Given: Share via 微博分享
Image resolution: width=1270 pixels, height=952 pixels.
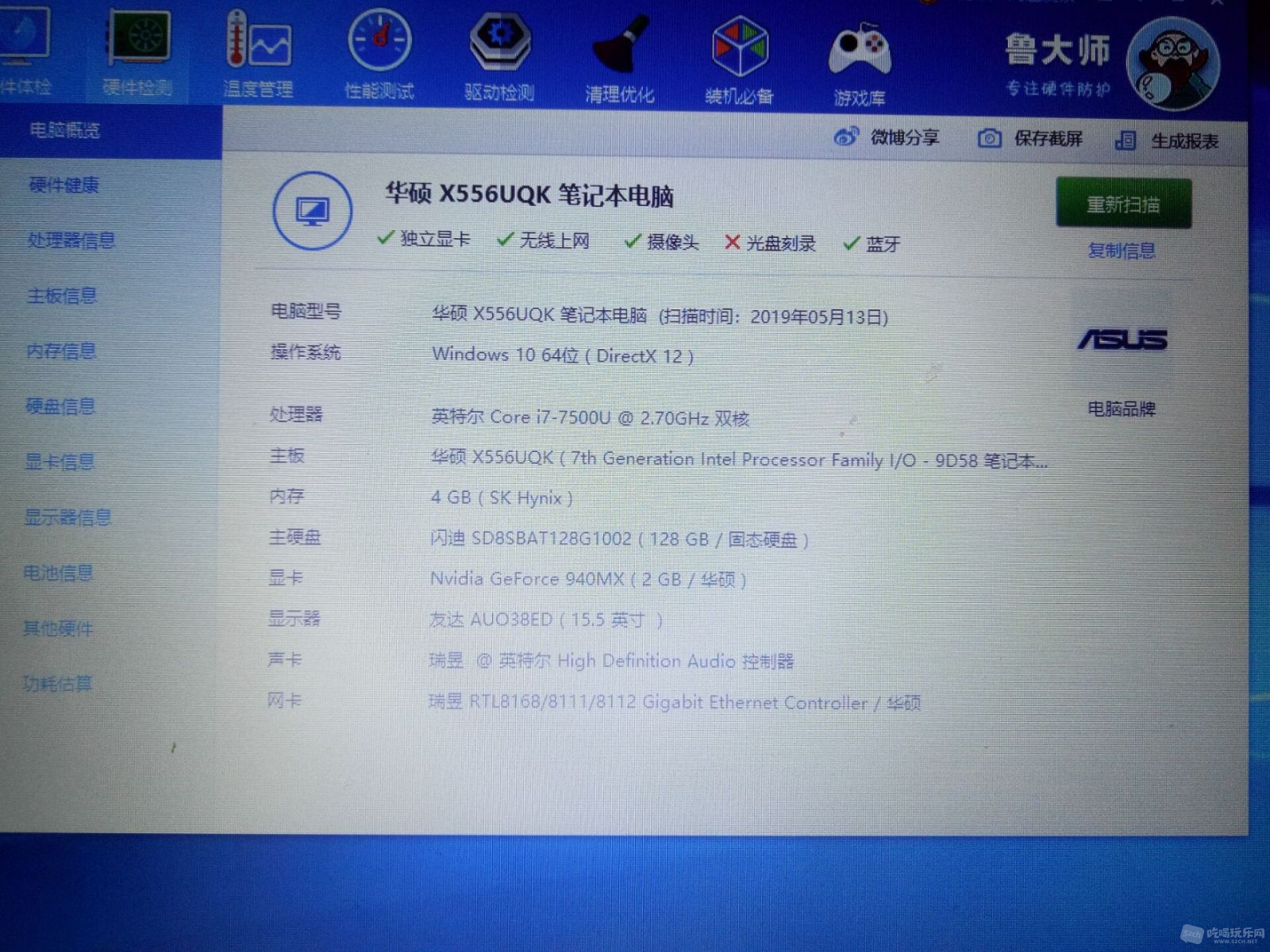Looking at the screenshot, I should click(x=887, y=137).
